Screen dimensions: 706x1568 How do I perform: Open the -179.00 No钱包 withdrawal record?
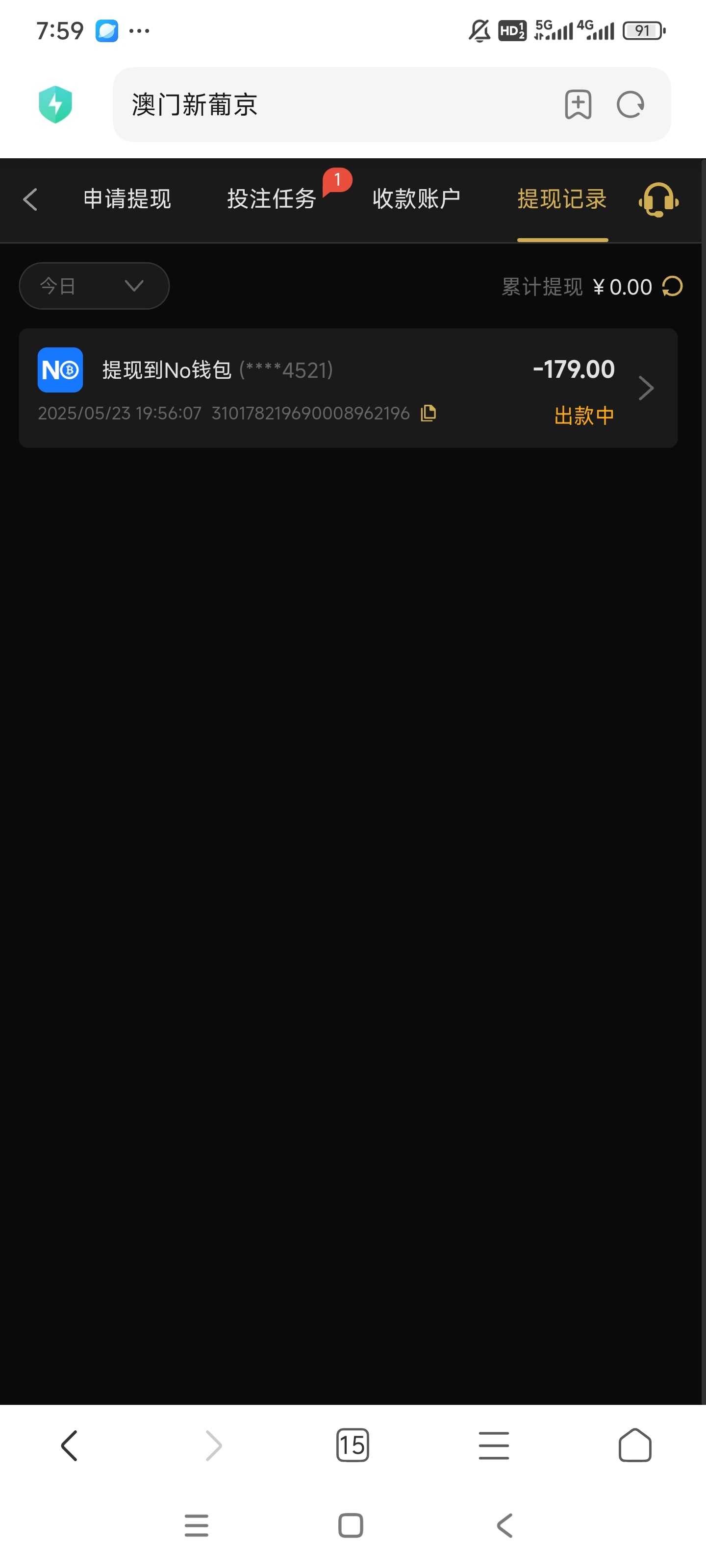[348, 389]
